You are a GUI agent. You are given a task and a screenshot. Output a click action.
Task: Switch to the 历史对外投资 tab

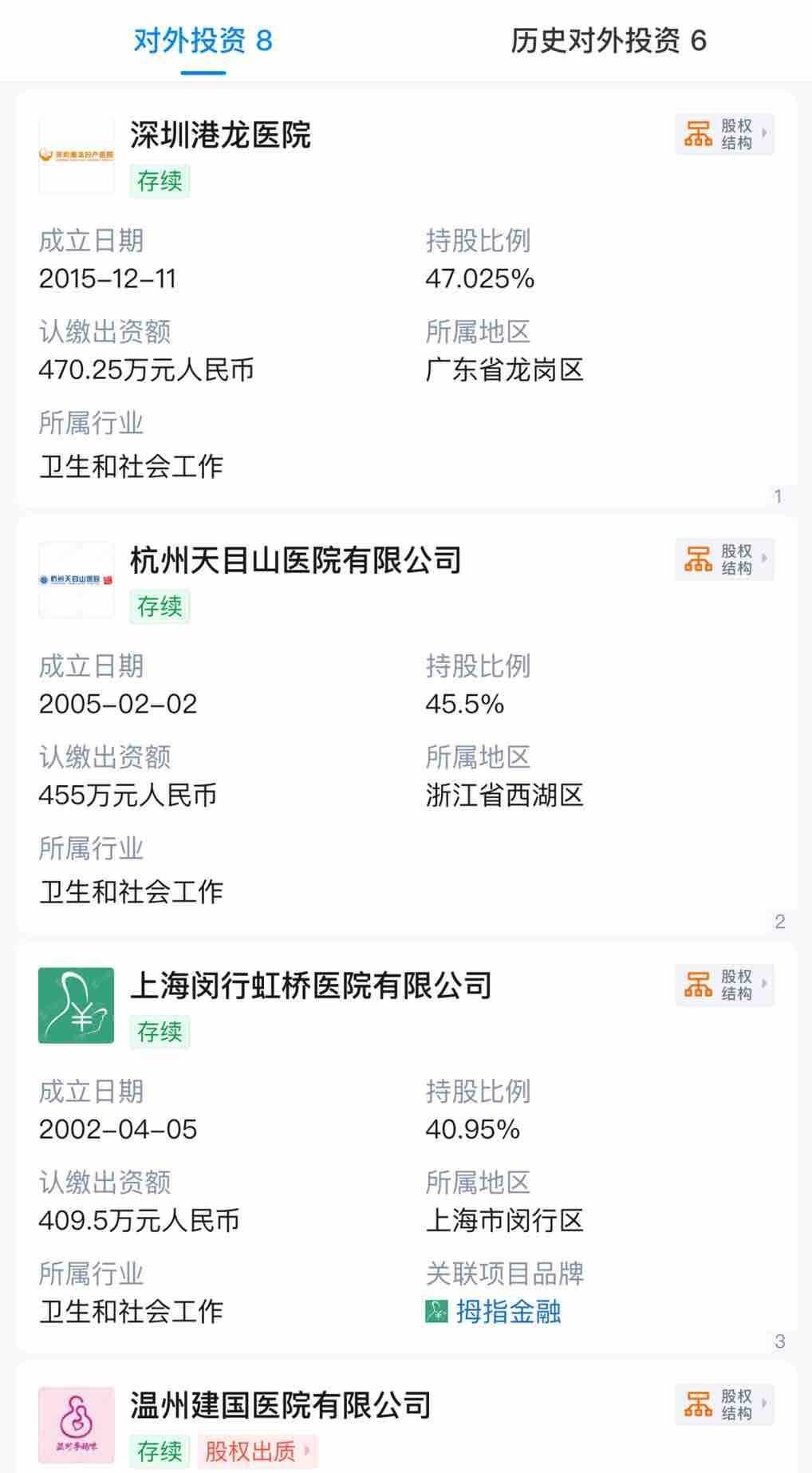pos(609,40)
